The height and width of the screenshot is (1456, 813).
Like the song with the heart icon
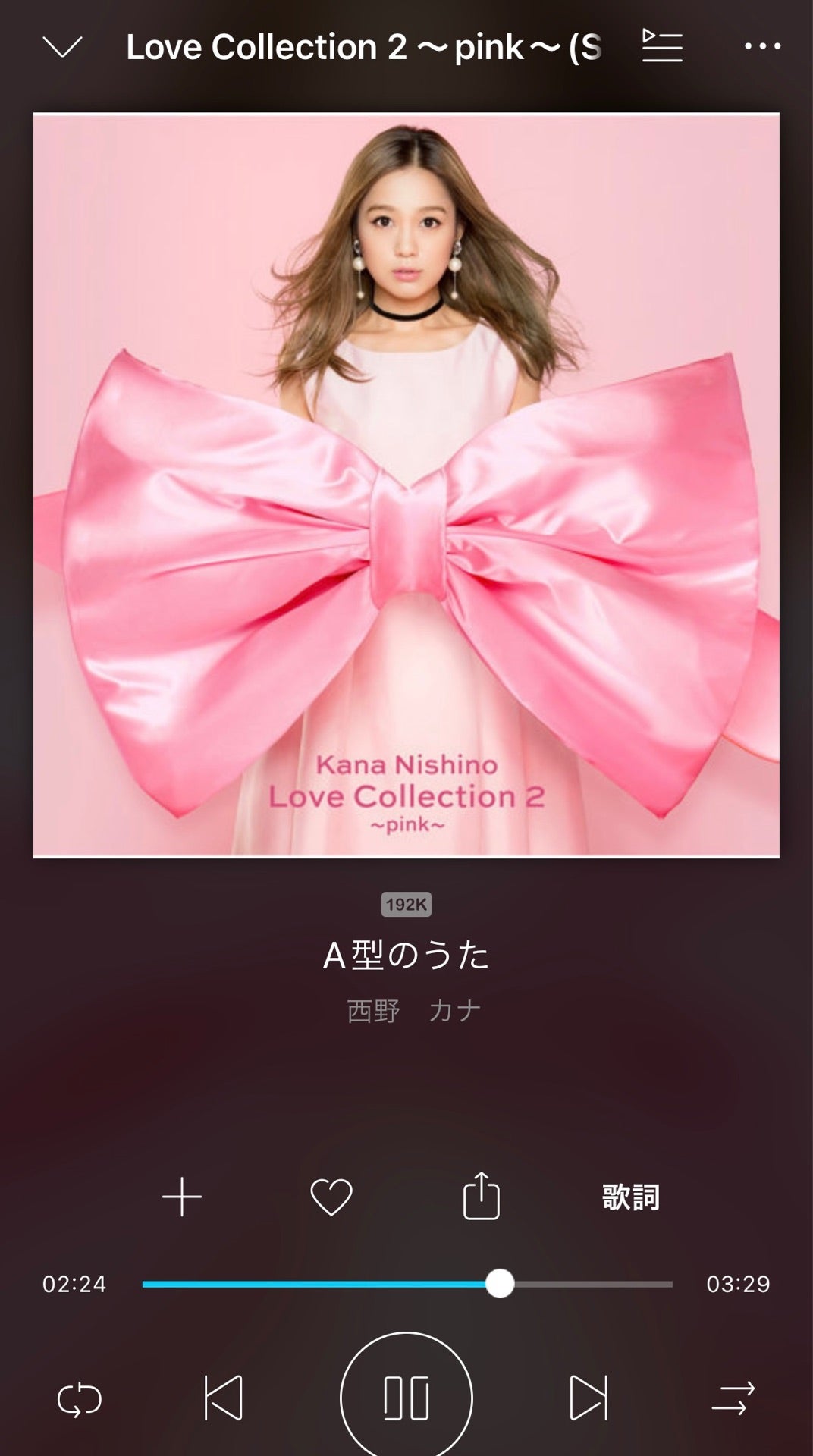click(x=331, y=1197)
